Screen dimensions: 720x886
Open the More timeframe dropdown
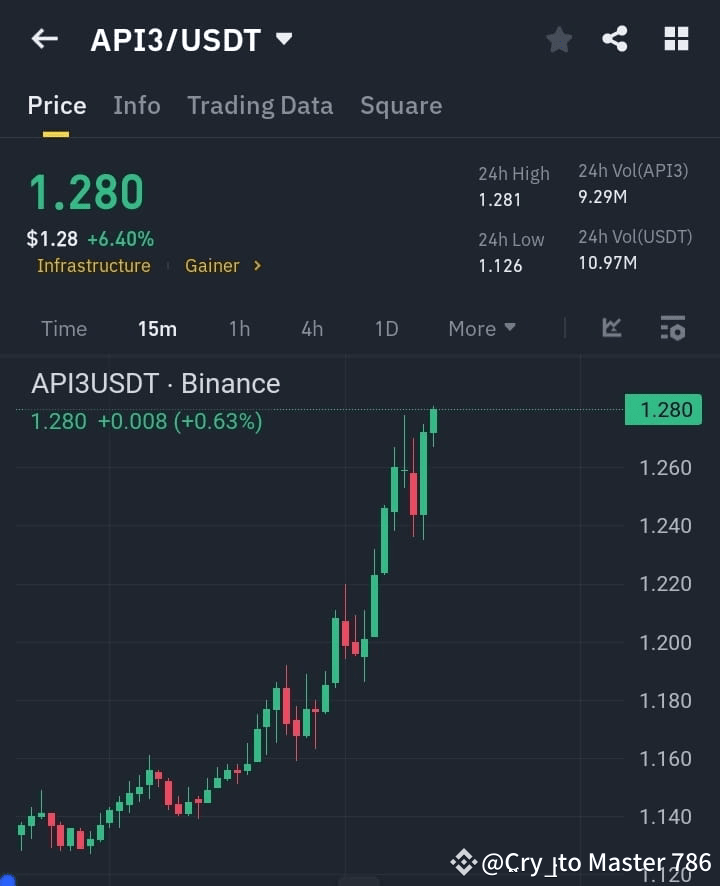481,328
